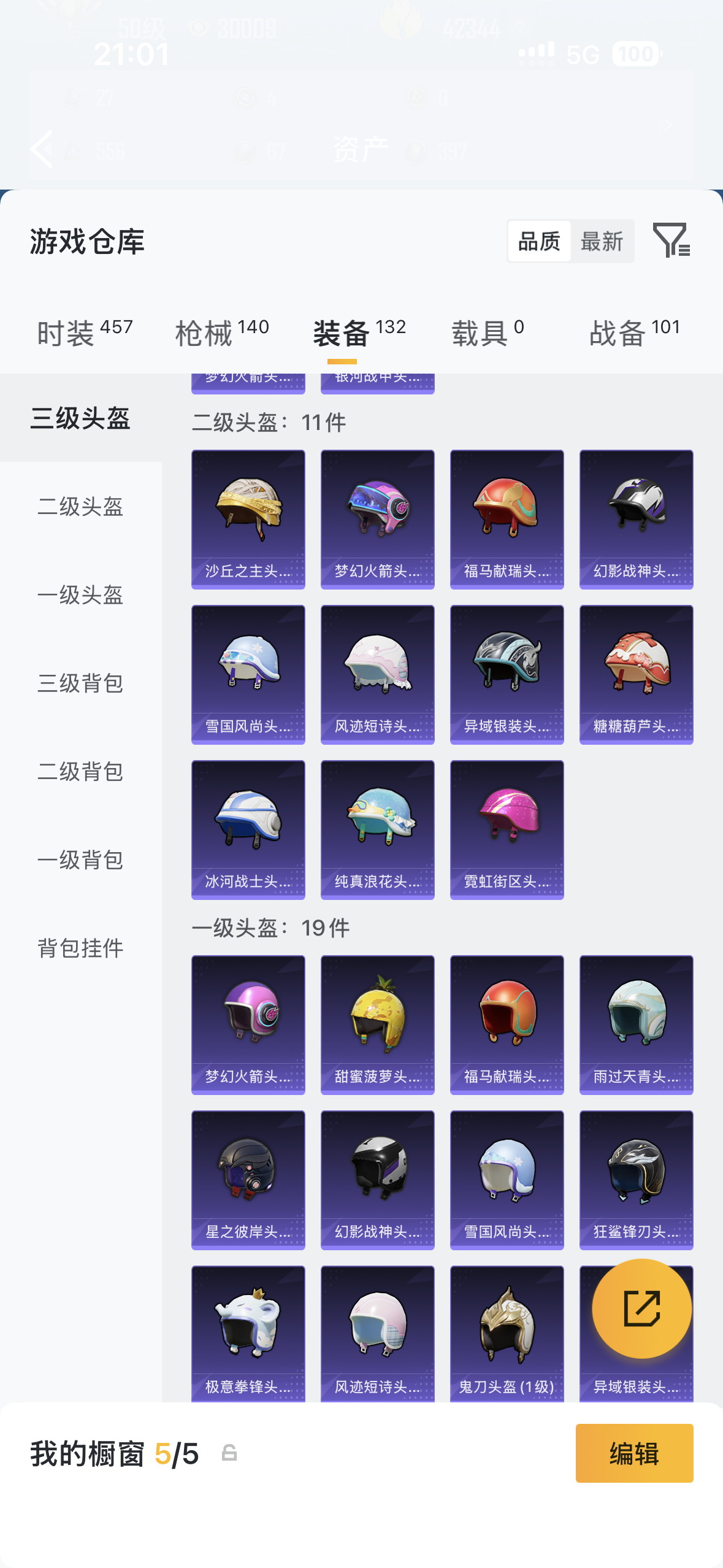The image size is (723, 1568).
Task: Open the filter icon in game warehouse
Action: tap(671, 240)
